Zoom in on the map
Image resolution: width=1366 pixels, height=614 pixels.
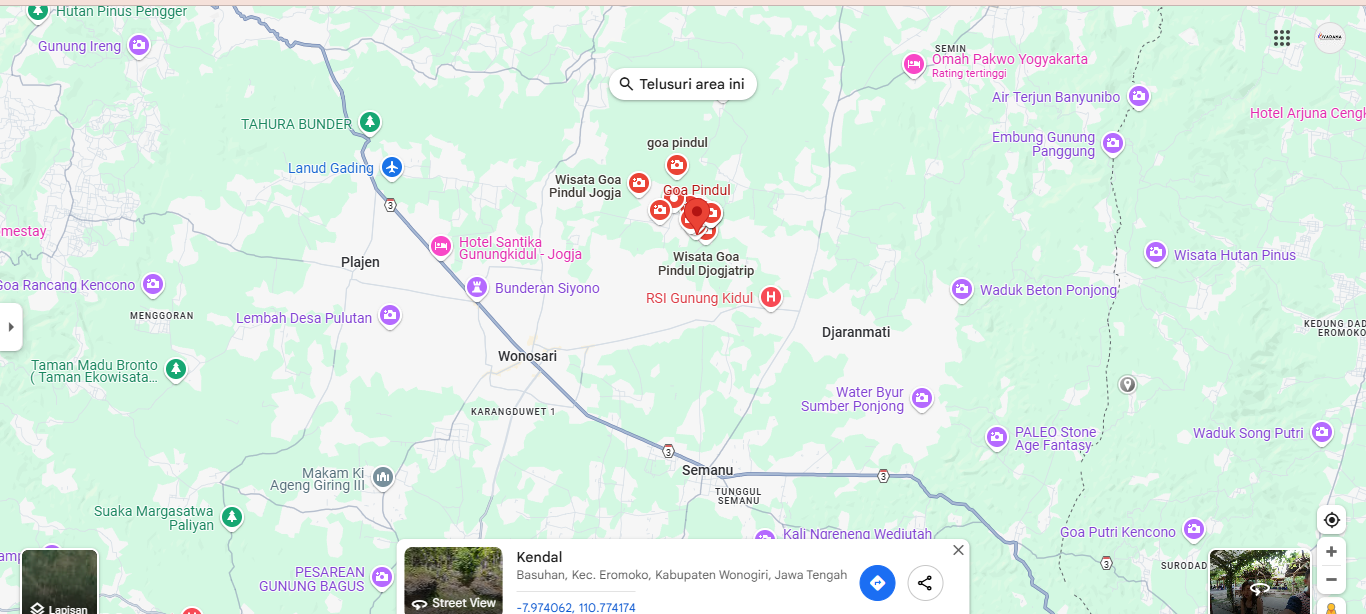pos(1331,551)
